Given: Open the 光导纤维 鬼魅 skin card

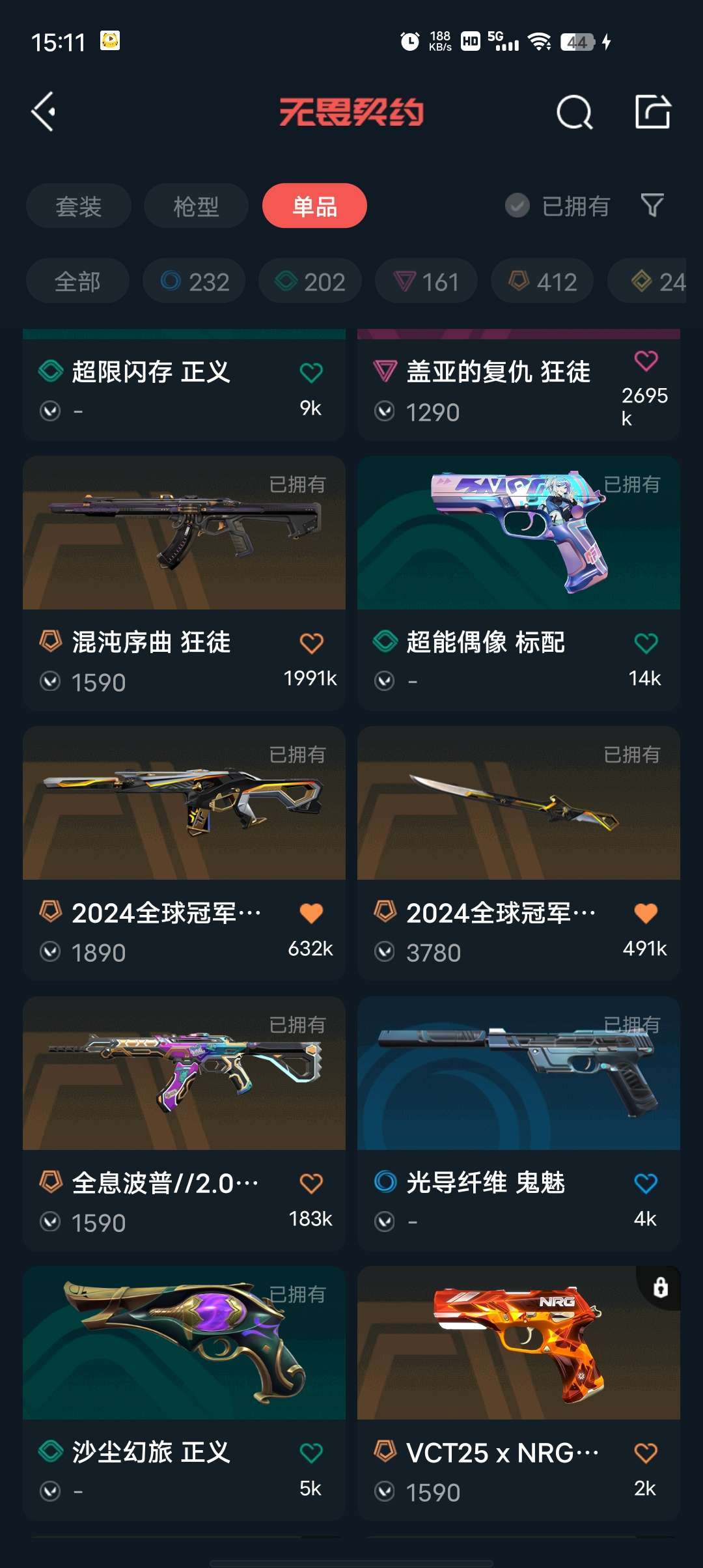Looking at the screenshot, I should pos(519,1124).
